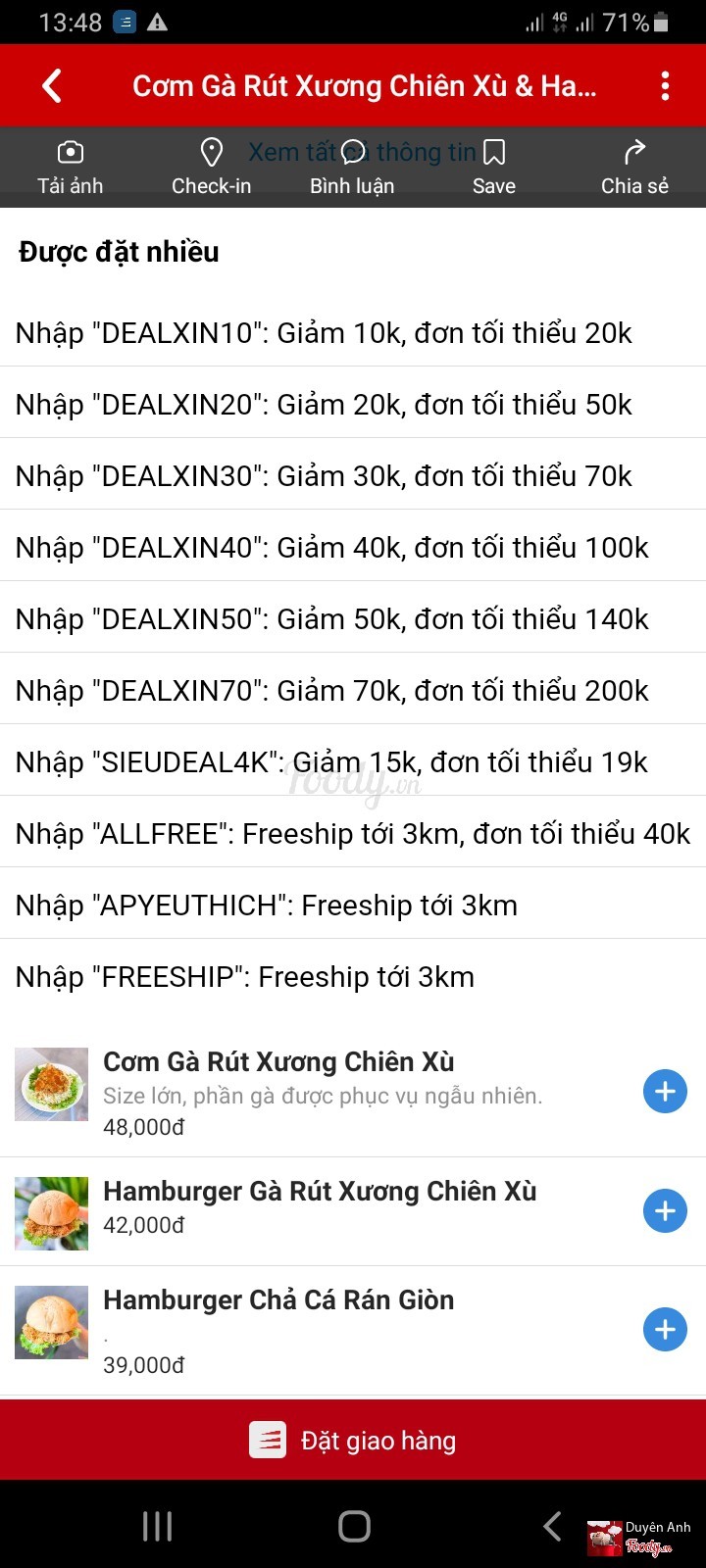Save this restaurant to bookmarks
The height and width of the screenshot is (1568, 706).
494,168
